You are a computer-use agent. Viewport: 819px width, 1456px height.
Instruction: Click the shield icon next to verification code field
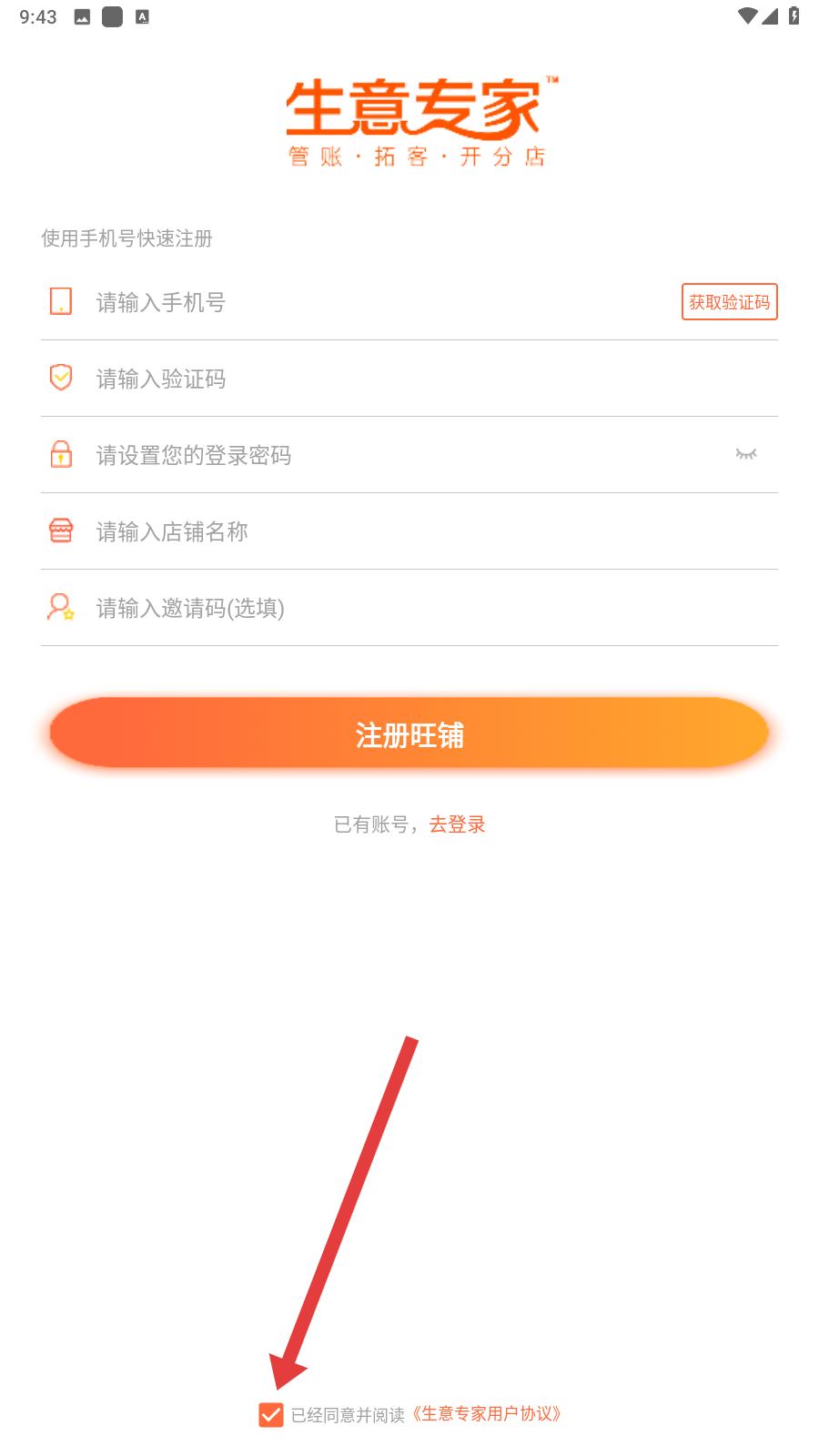[x=61, y=379]
